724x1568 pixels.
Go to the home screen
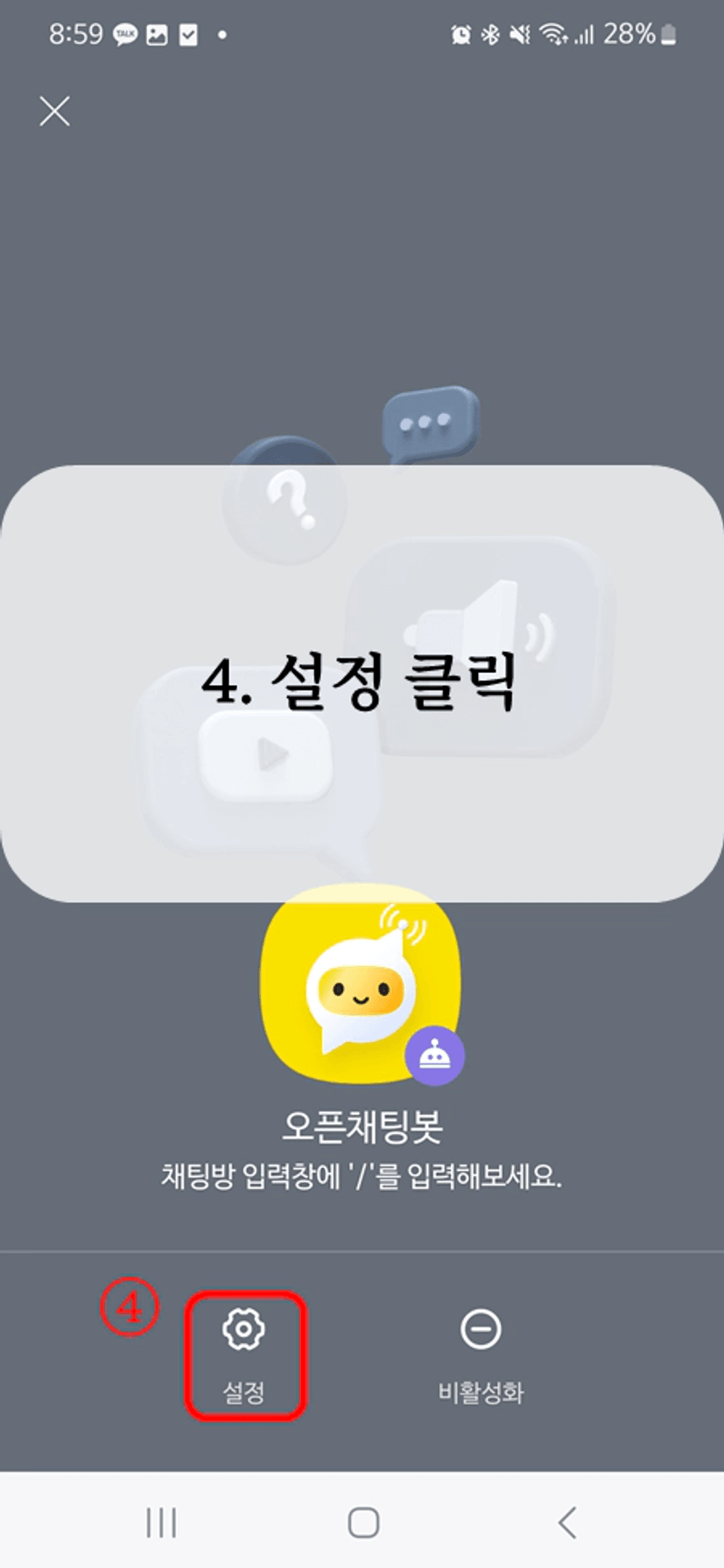pyautogui.click(x=362, y=1522)
